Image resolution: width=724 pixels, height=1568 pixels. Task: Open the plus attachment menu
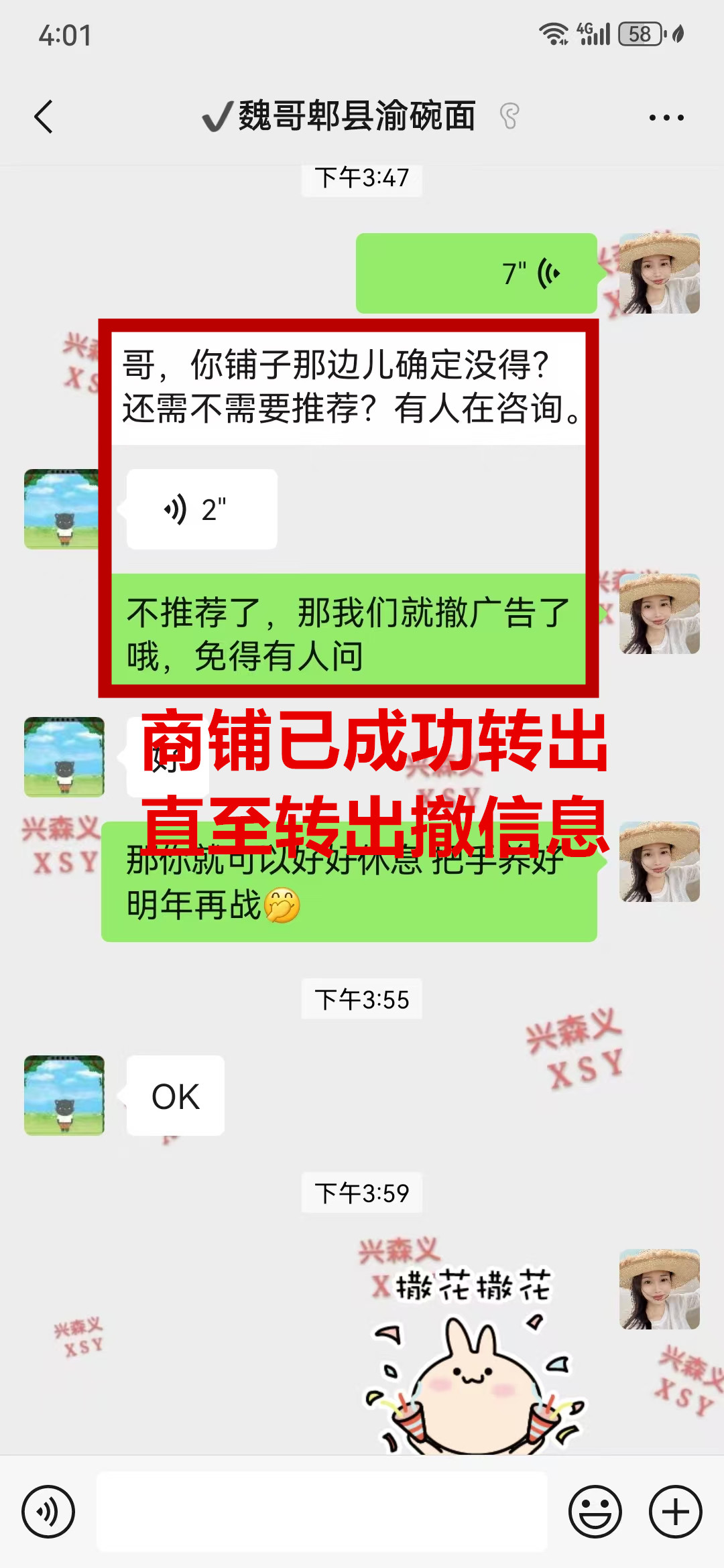coord(675,1512)
